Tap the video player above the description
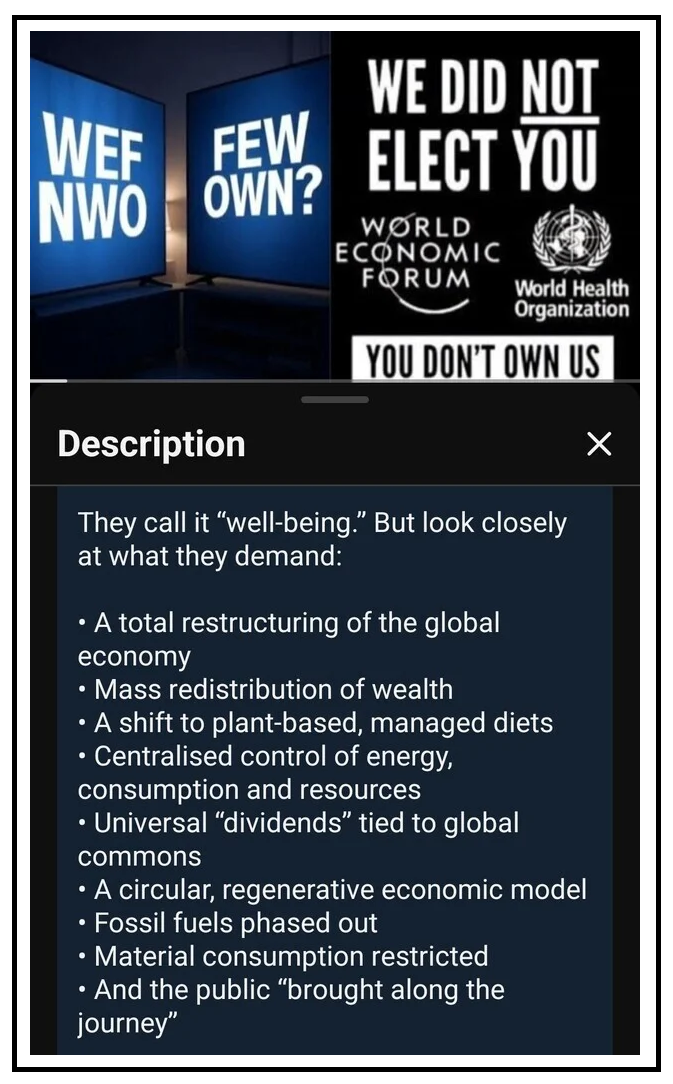Image resolution: width=673 pixels, height=1084 pixels. 335,205
